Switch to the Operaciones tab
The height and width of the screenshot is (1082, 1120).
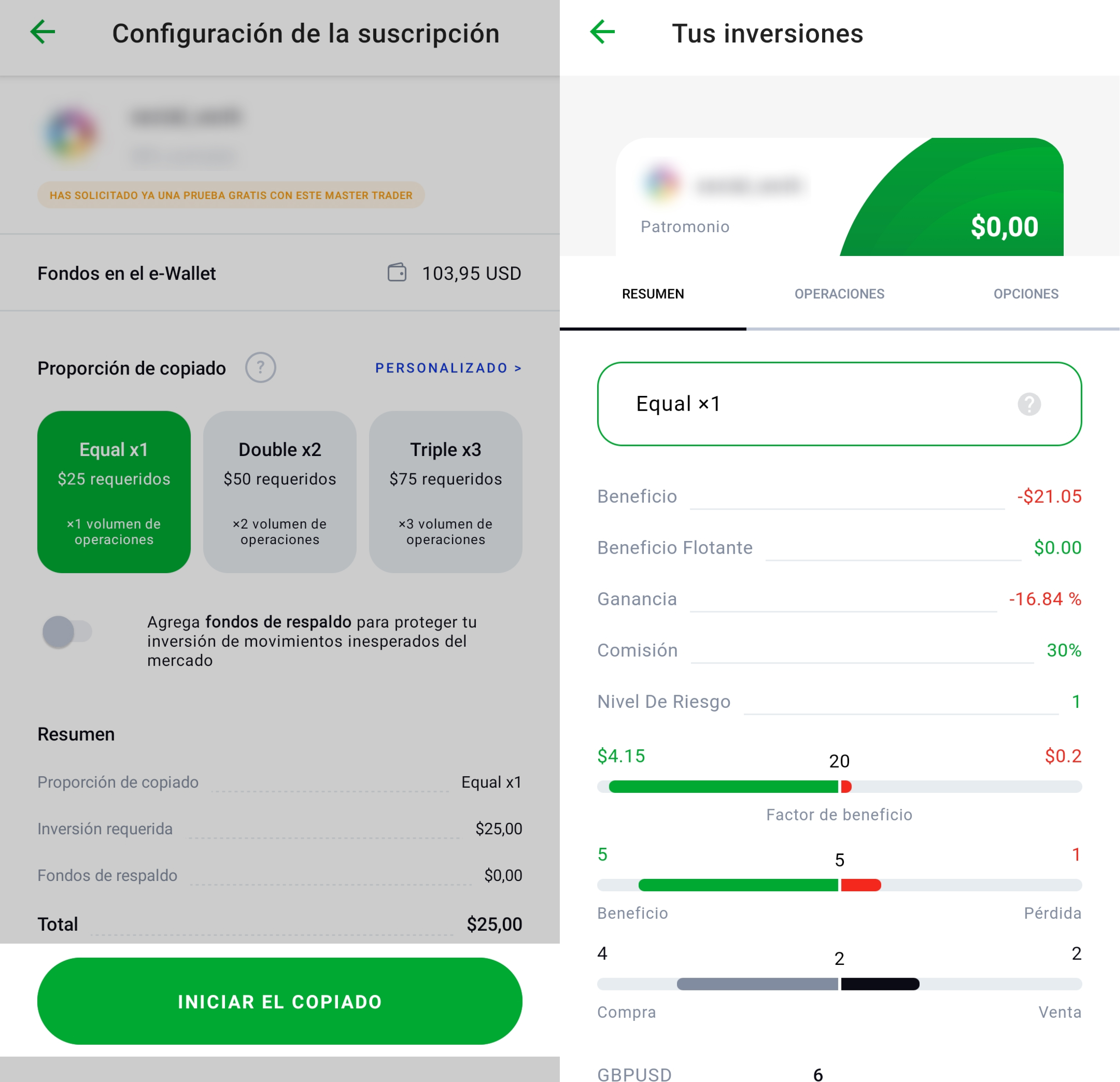(x=839, y=294)
